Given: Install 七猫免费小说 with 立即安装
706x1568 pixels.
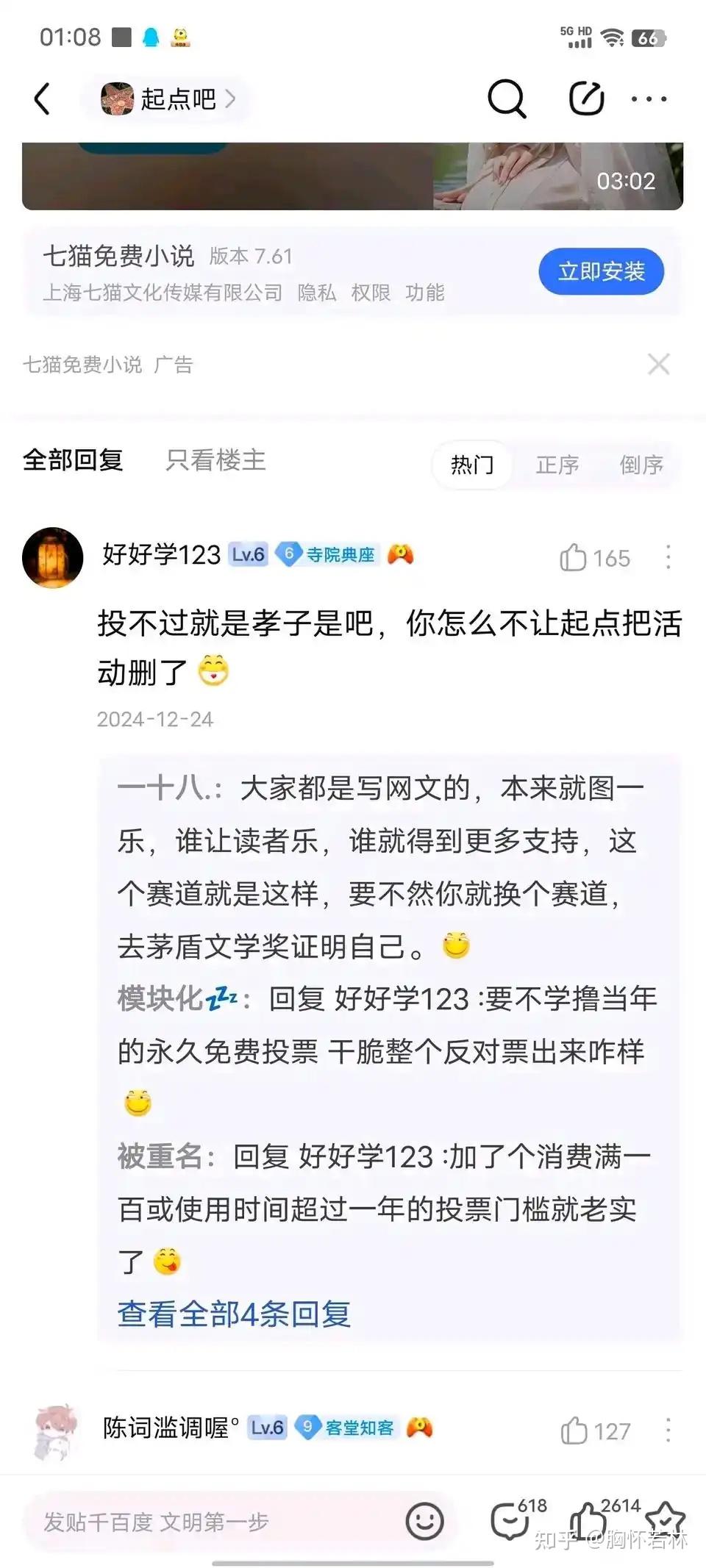Looking at the screenshot, I should click(x=601, y=271).
